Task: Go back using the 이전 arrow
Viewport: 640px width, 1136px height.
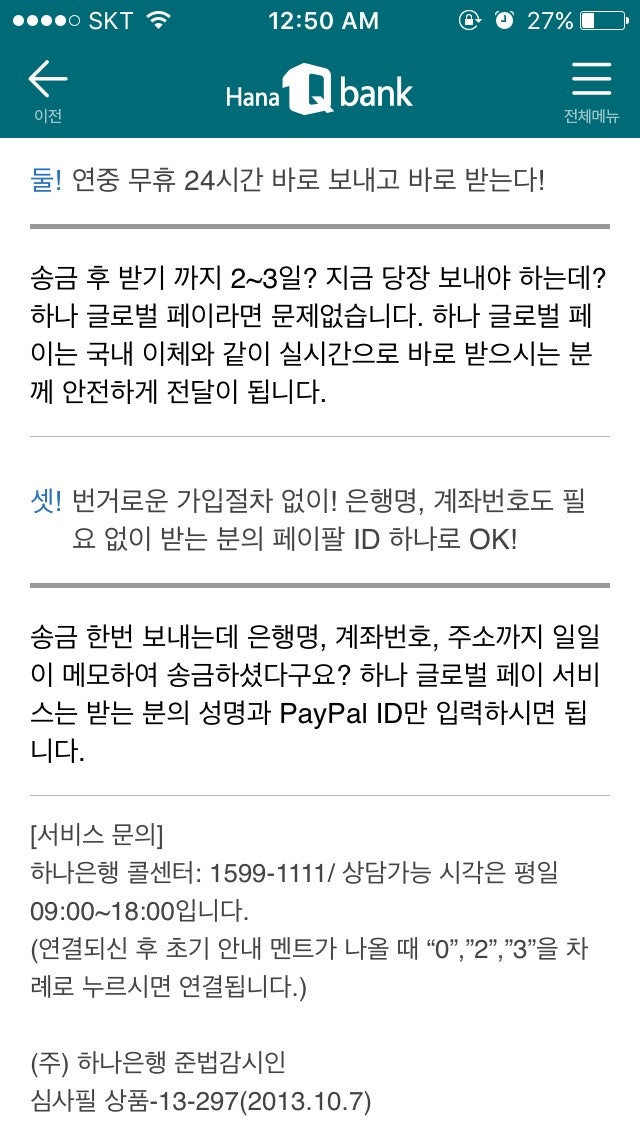Action: click(47, 89)
